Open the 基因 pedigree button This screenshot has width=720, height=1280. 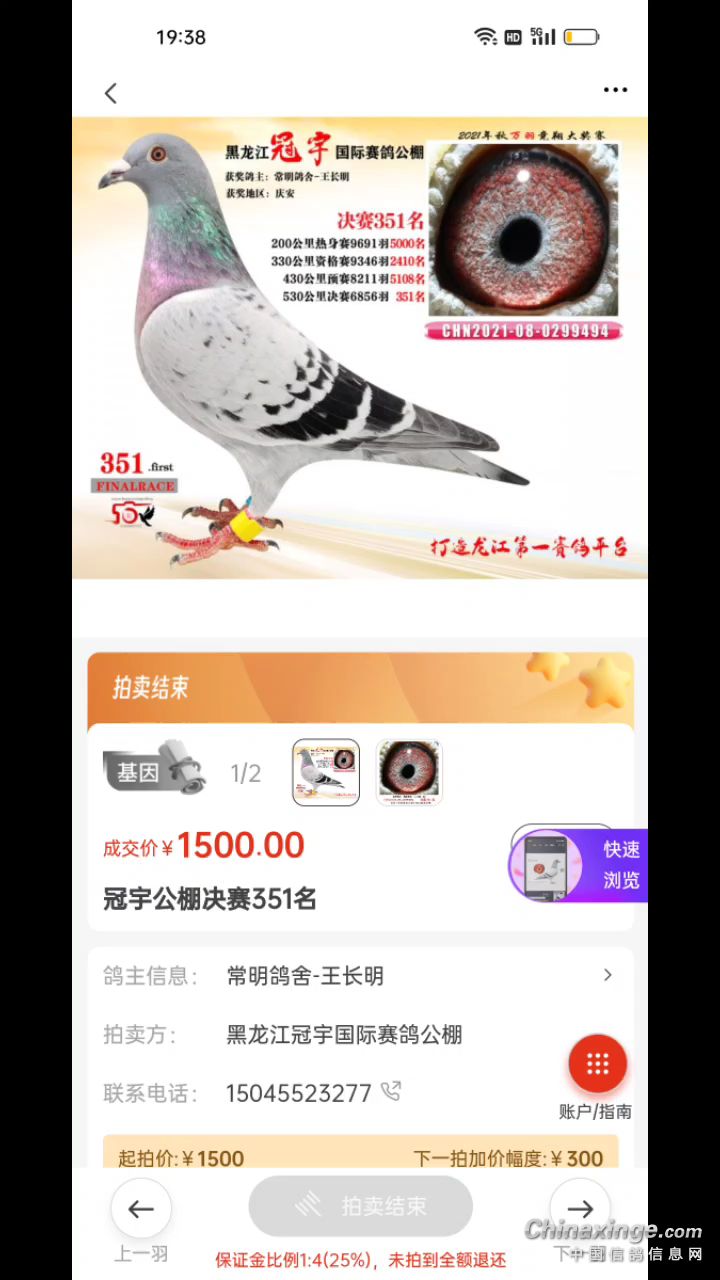coord(153,772)
